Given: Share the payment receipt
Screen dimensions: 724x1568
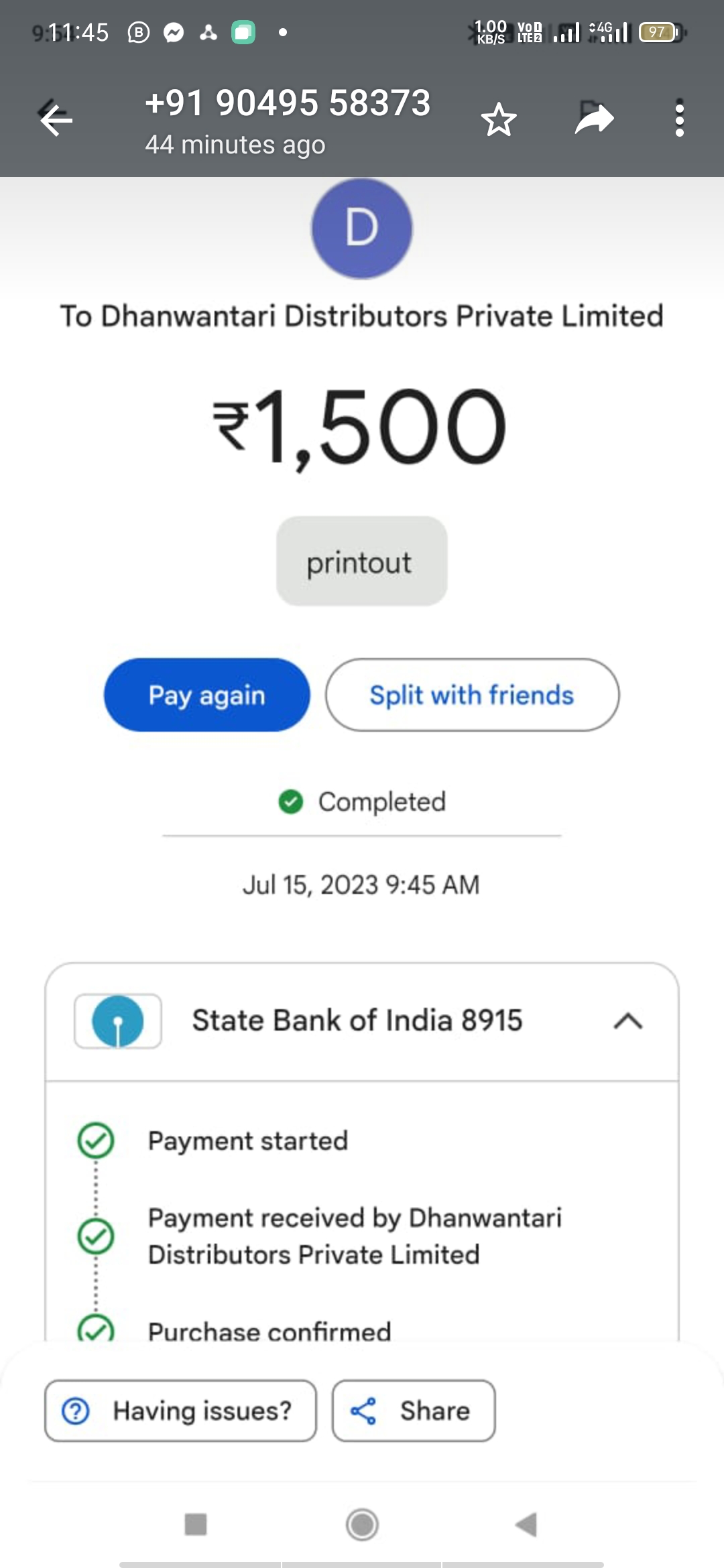Looking at the screenshot, I should [x=414, y=1411].
